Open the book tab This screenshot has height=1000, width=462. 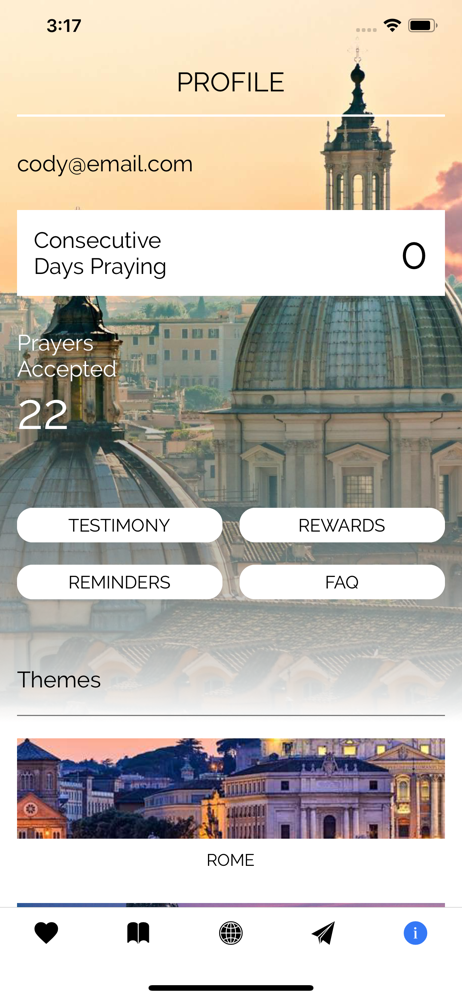[x=138, y=934]
